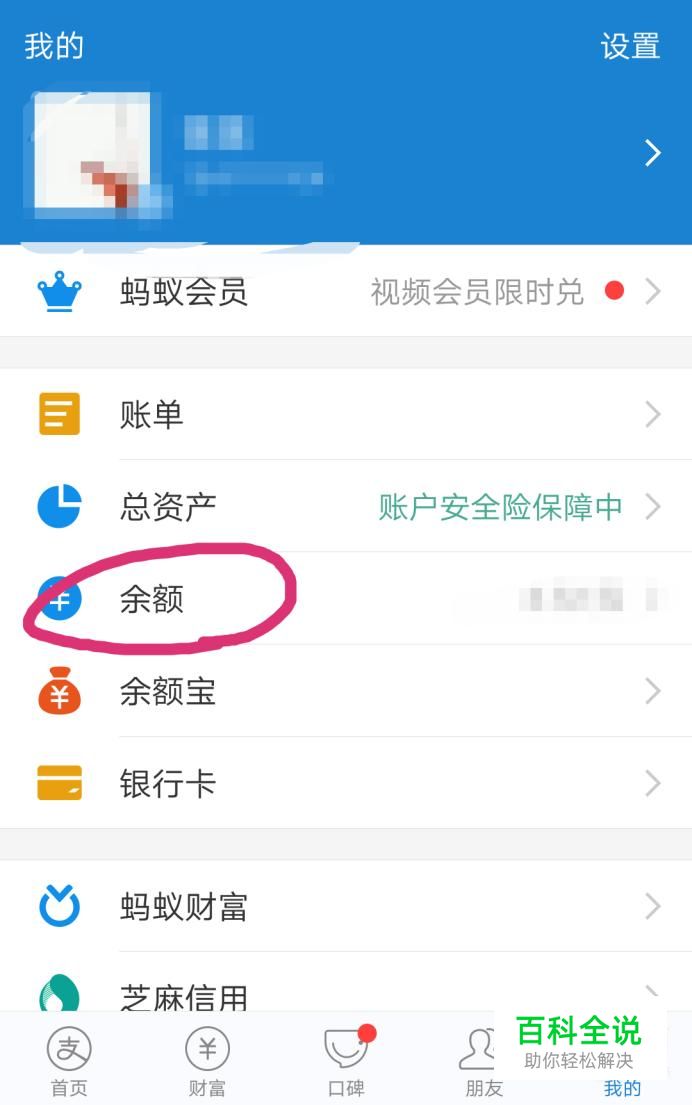
Task: Switch to the 首页 tab
Action: click(x=69, y=1060)
